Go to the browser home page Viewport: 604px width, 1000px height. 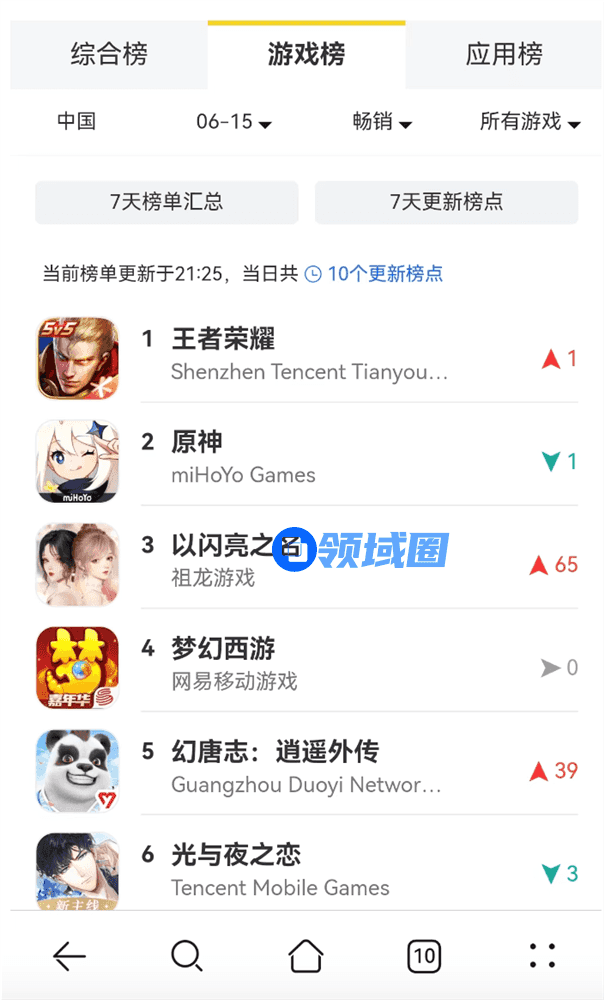coord(306,956)
